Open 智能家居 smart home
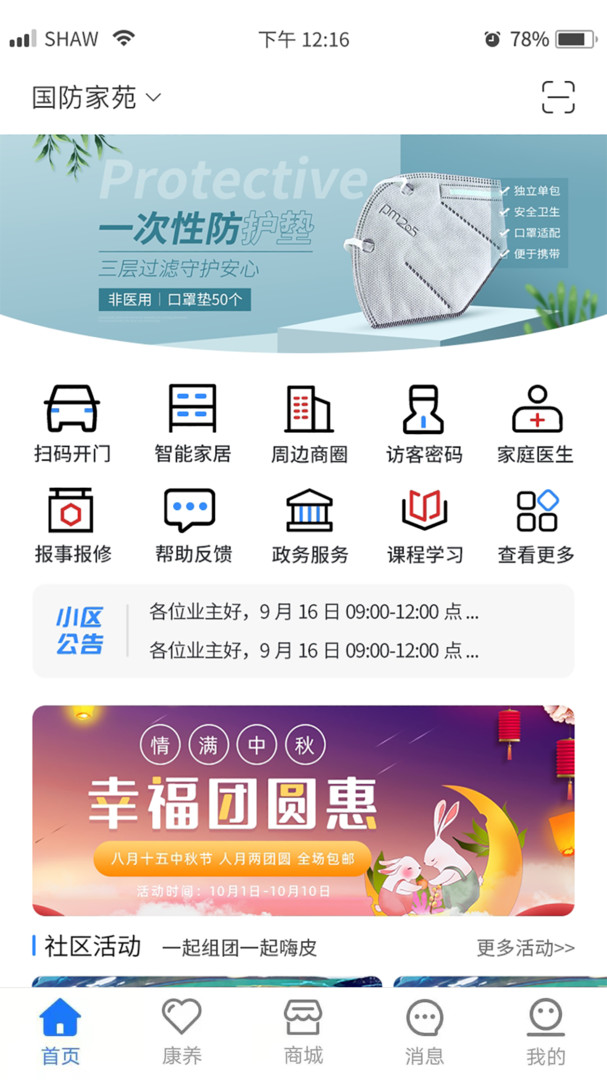Image resolution: width=607 pixels, height=1080 pixels. click(192, 424)
